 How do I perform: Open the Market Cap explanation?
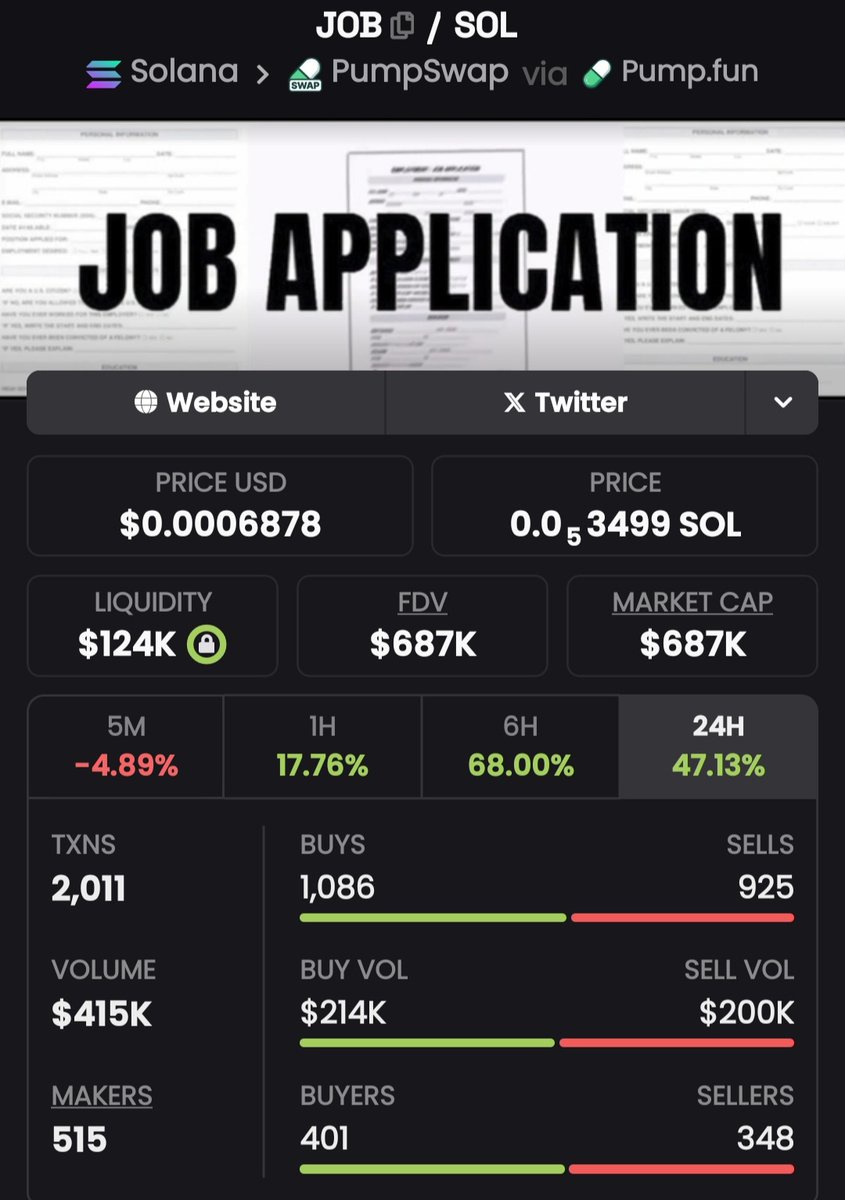click(x=692, y=602)
